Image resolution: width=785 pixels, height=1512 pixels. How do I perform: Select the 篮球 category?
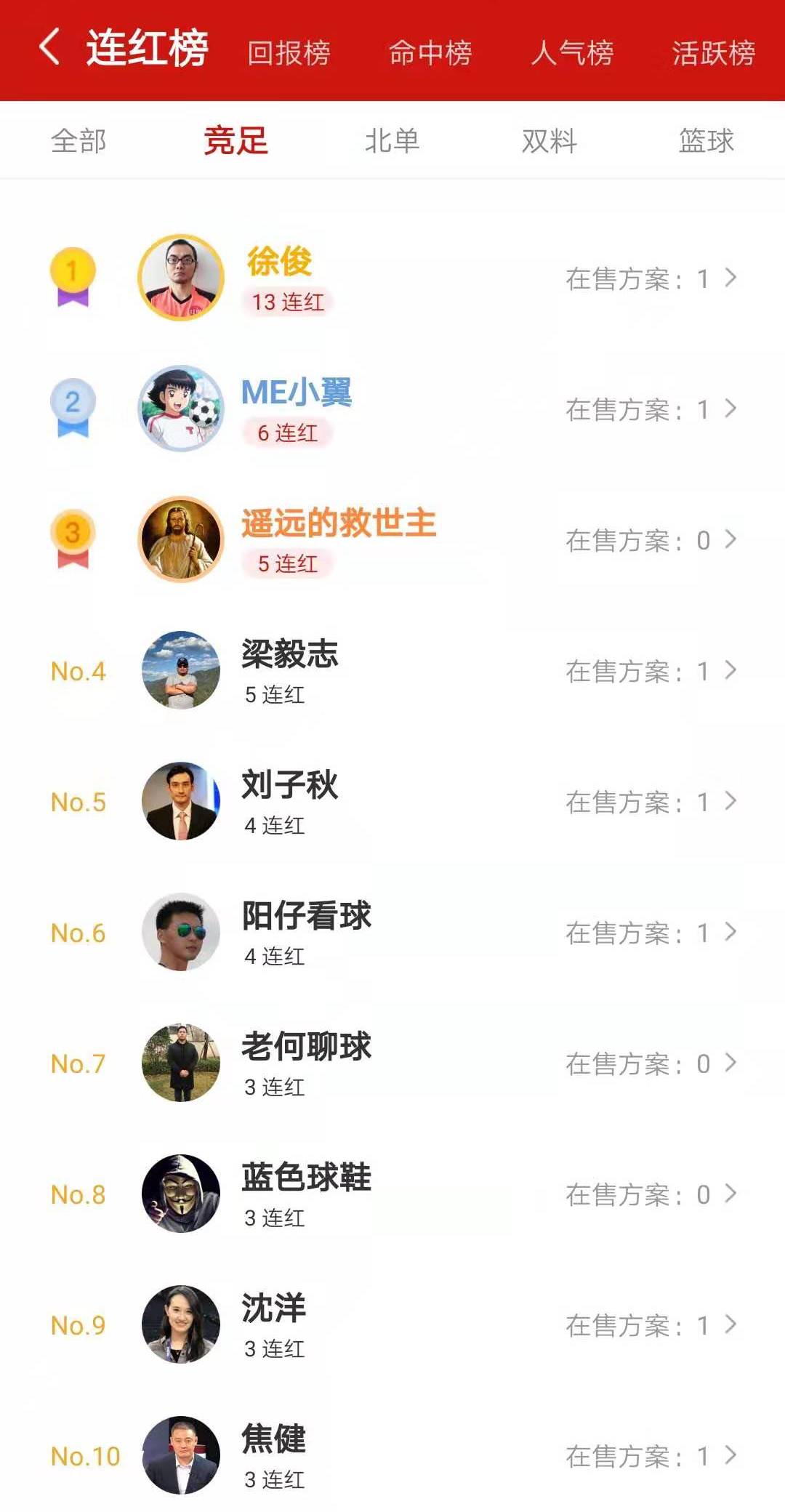tap(706, 141)
